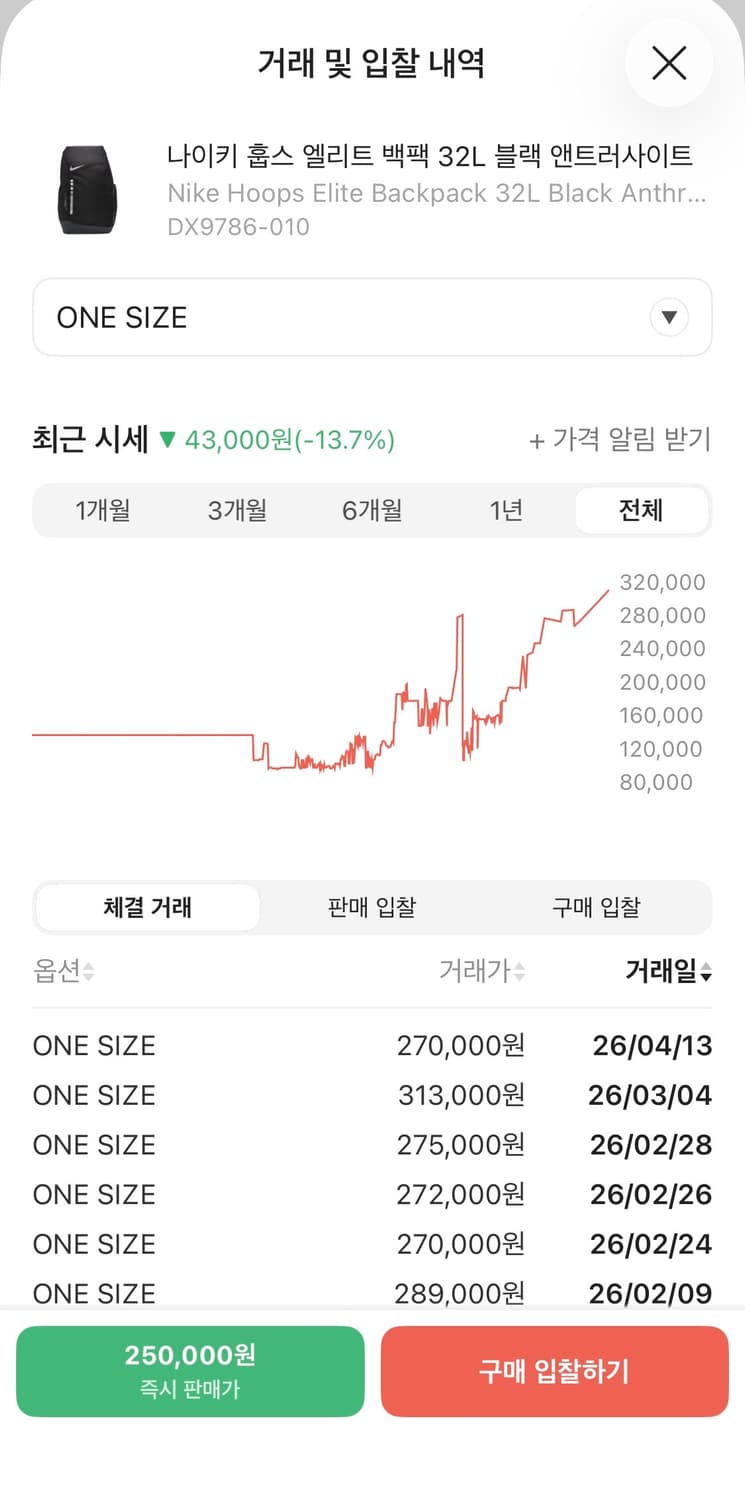Select the 313,000원 transaction row
745x1500 pixels.
[372, 1095]
